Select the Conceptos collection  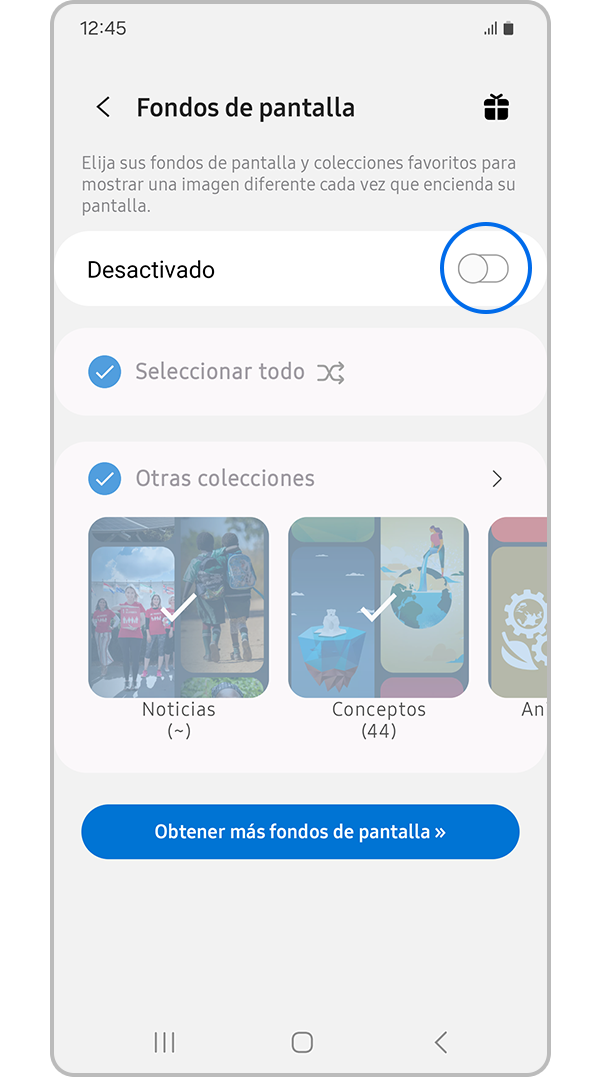378,607
